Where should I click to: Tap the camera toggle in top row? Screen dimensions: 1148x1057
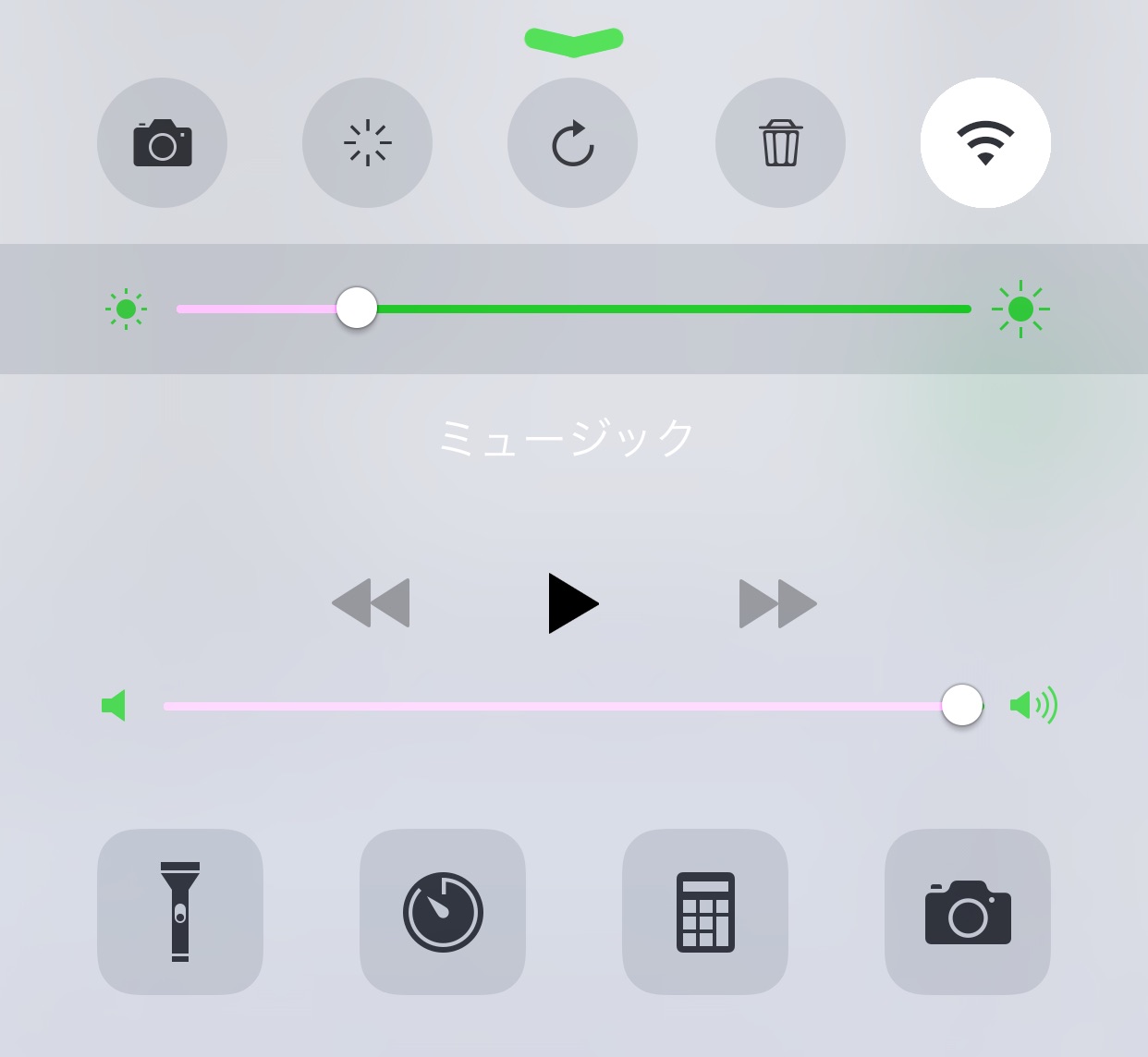(x=162, y=143)
